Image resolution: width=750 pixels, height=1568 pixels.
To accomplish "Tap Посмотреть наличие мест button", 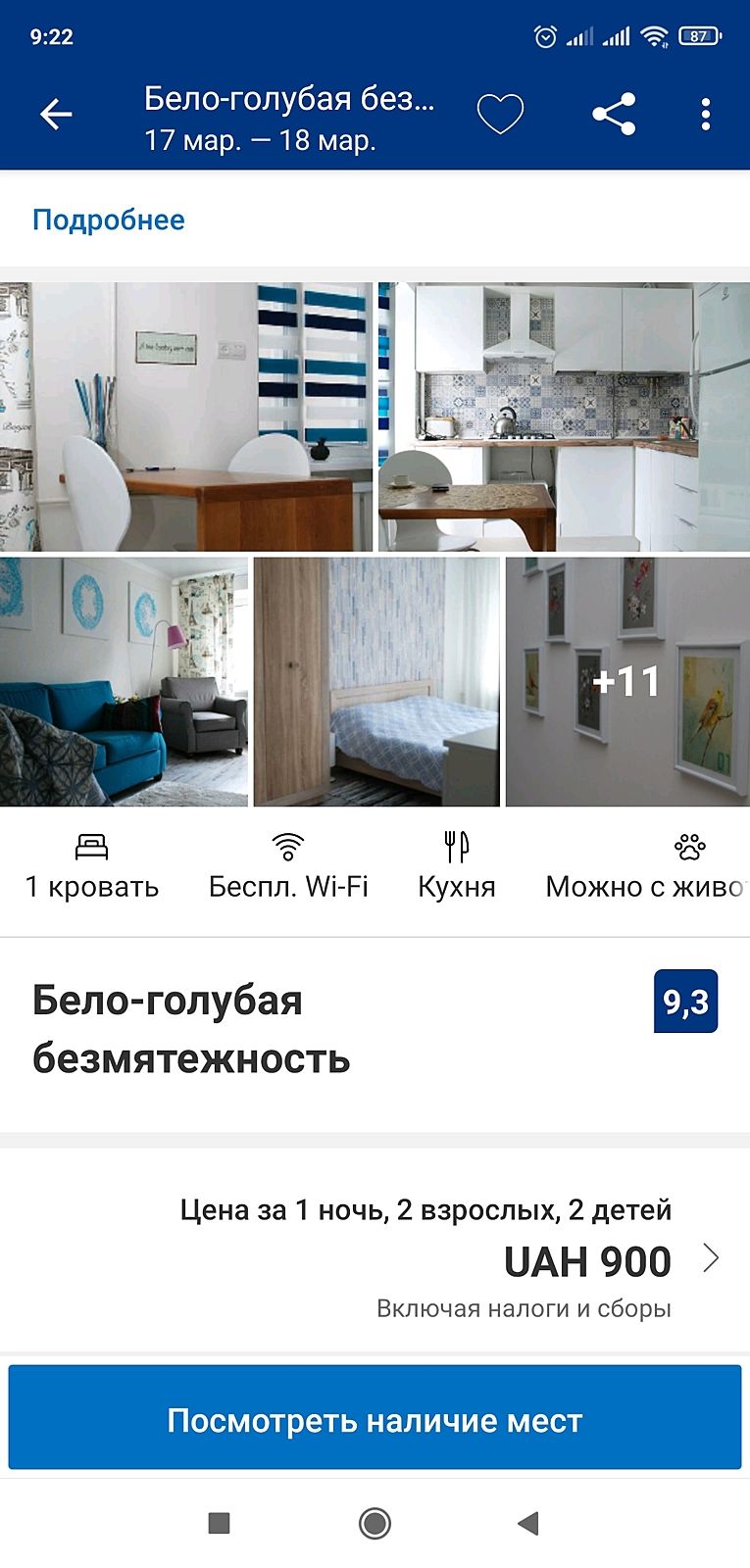I will click(x=375, y=1420).
